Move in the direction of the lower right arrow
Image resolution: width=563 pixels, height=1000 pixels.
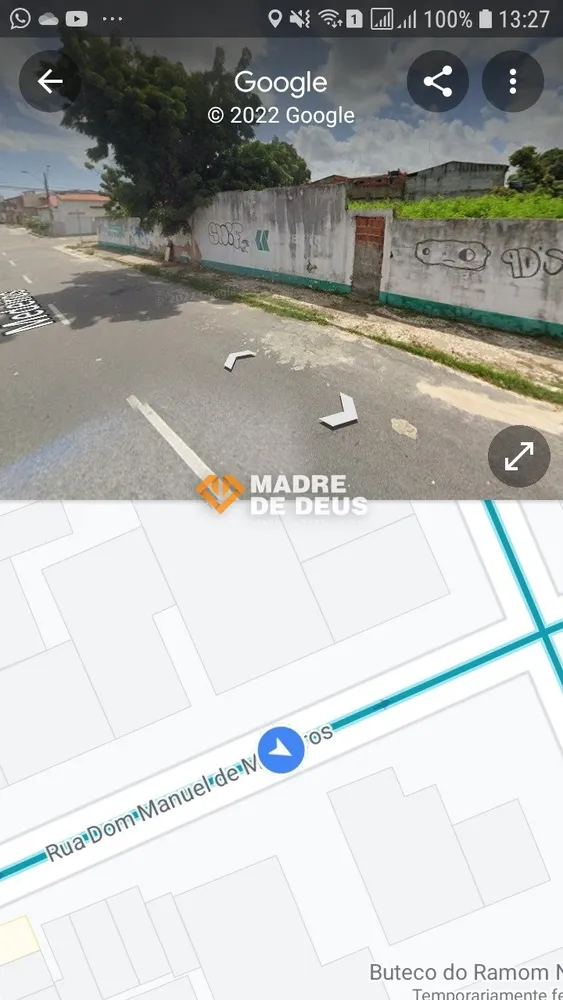[340, 412]
